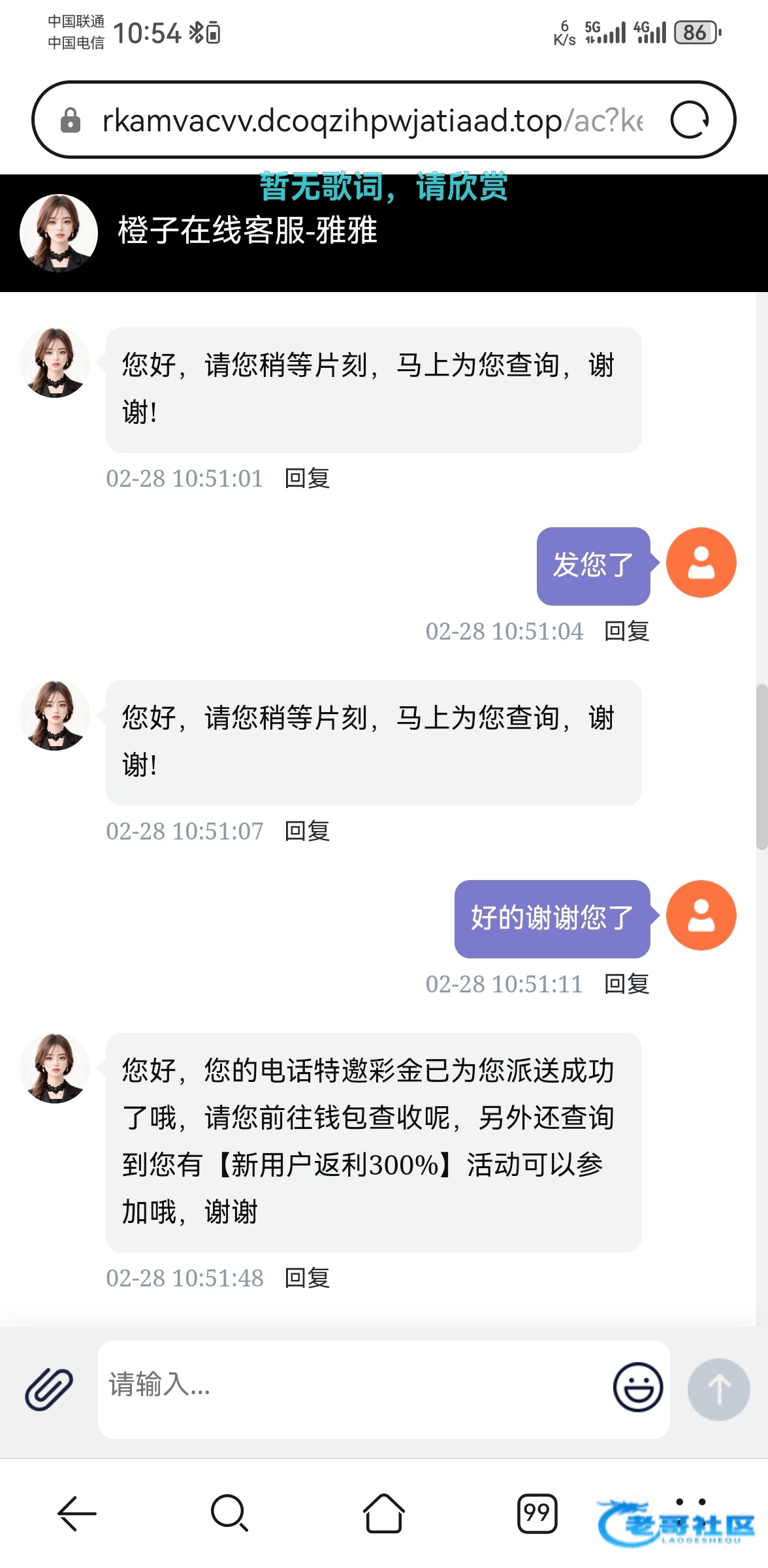This screenshot has width=768, height=1568.
Task: Reply to the 好的谢谢您了 message
Action: click(x=626, y=984)
